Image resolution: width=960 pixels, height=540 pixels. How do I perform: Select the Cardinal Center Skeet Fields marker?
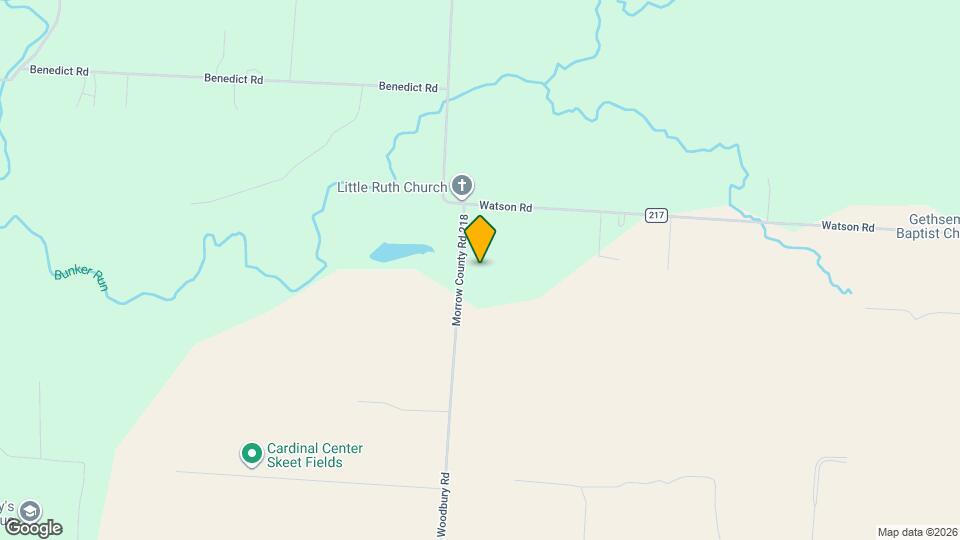pyautogui.click(x=251, y=455)
